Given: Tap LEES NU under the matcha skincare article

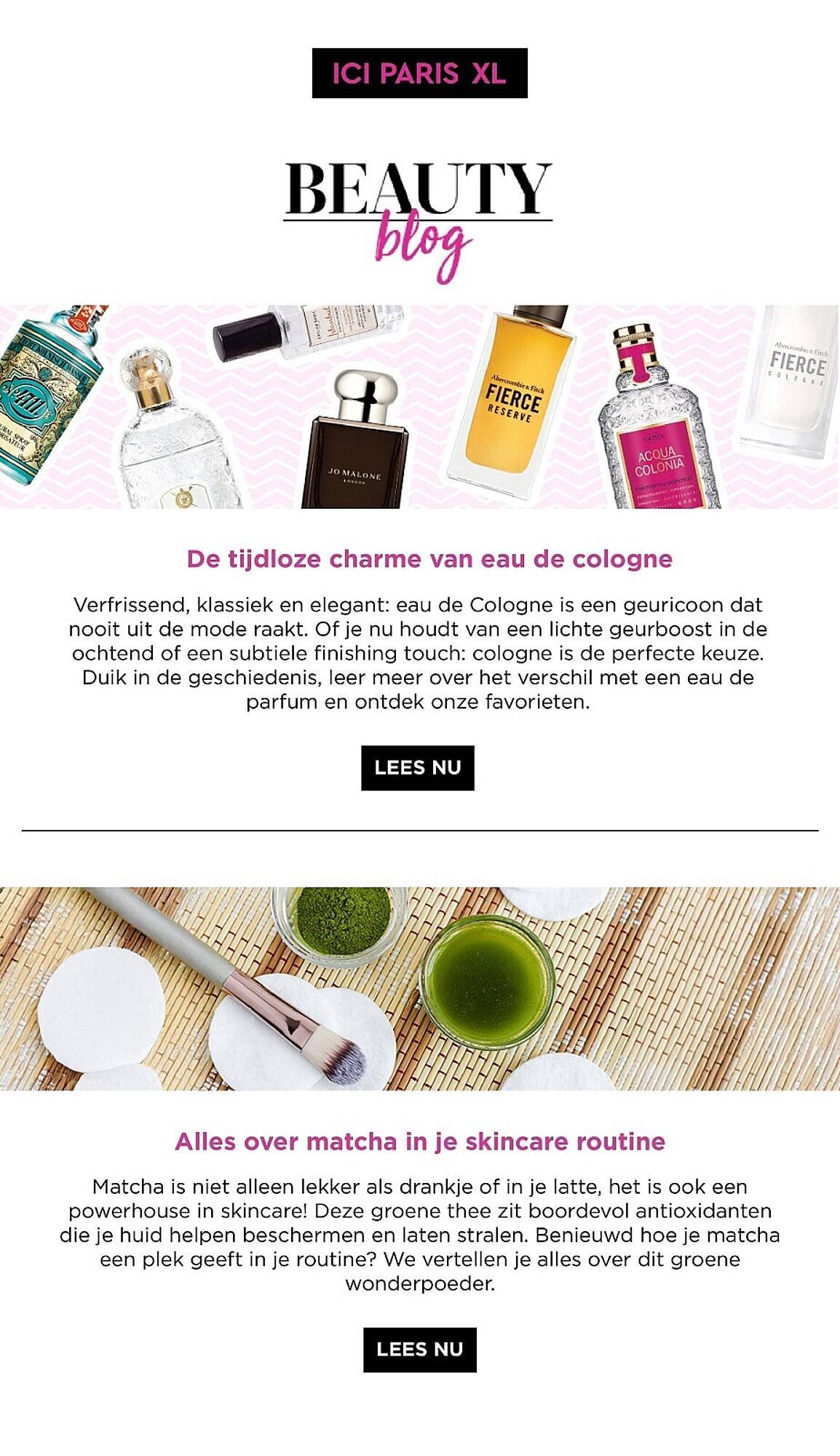Looking at the screenshot, I should pos(419,1349).
